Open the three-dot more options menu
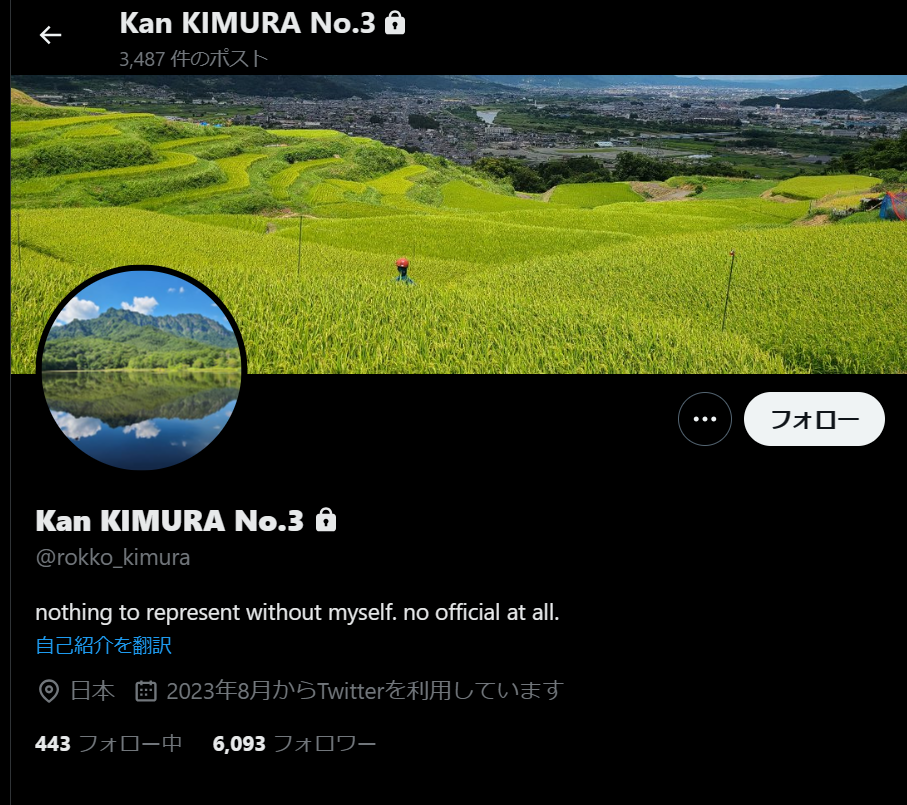907x805 pixels. [705, 419]
